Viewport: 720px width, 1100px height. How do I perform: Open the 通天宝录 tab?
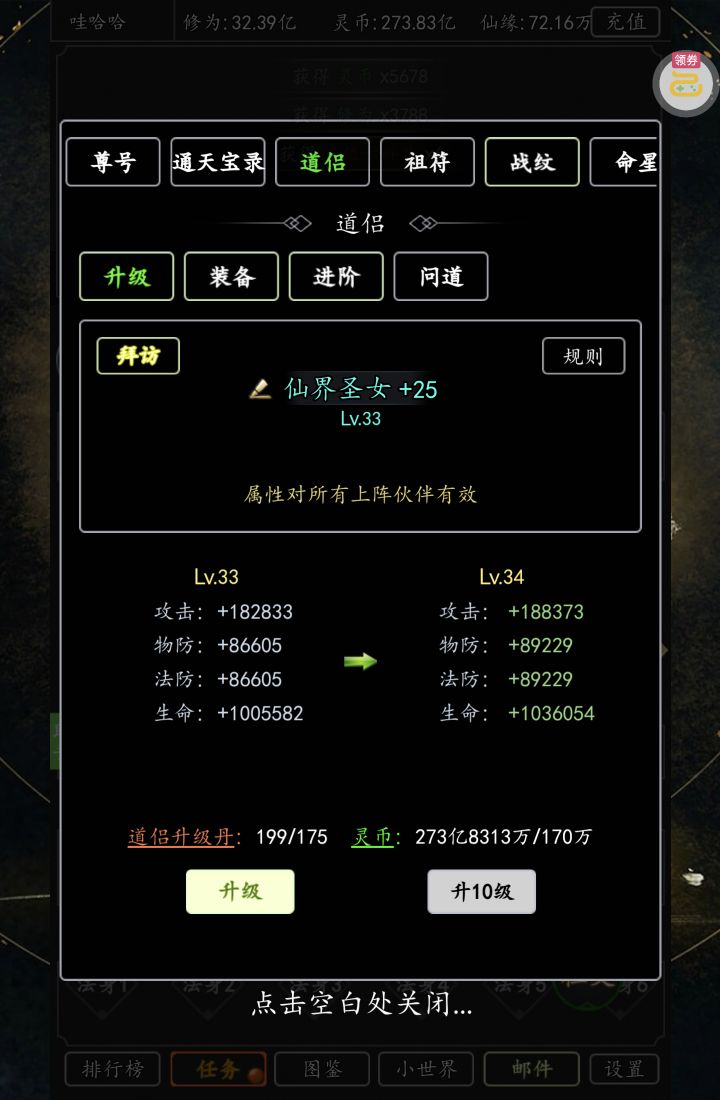point(218,162)
